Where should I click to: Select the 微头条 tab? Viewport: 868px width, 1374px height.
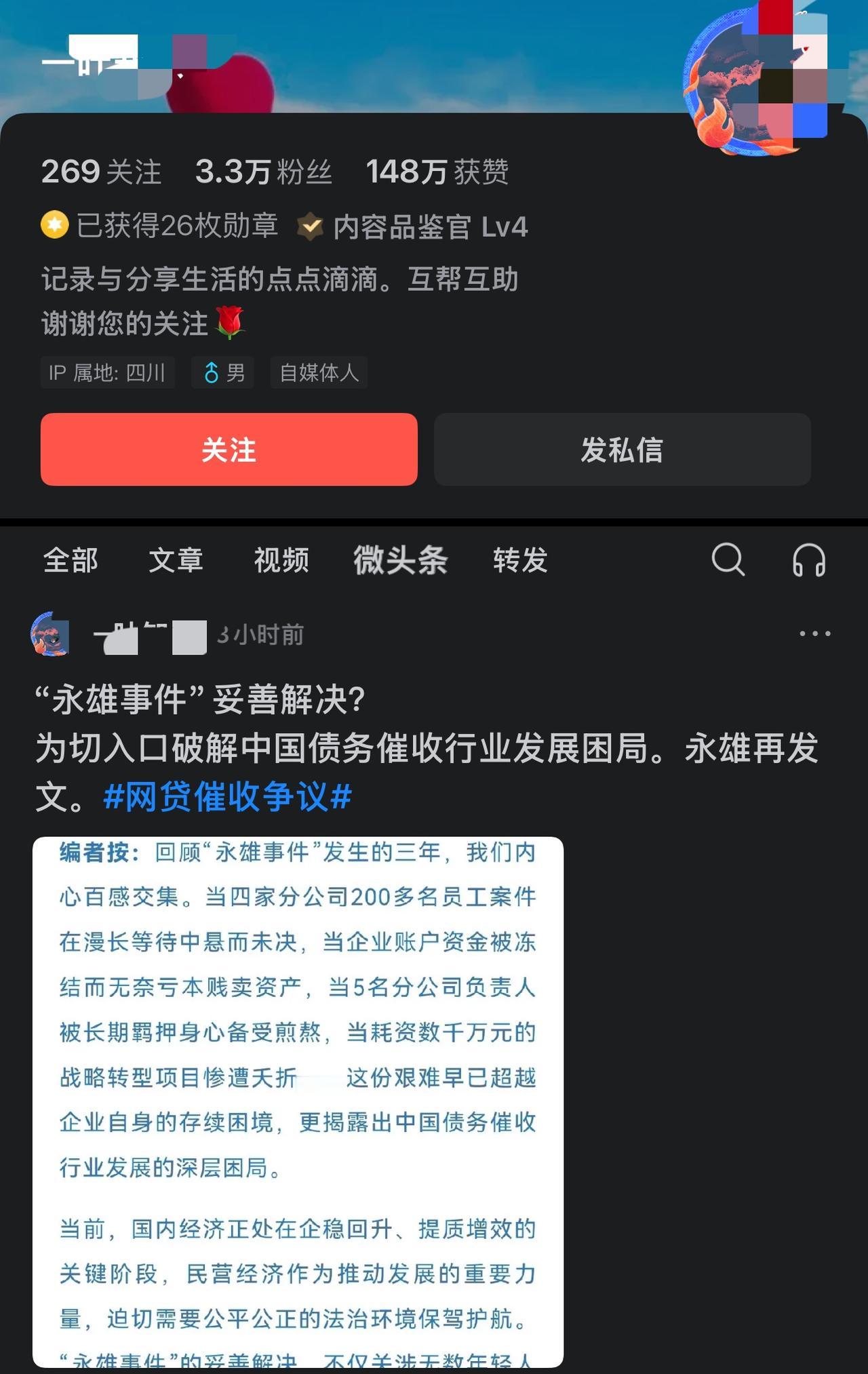point(400,561)
